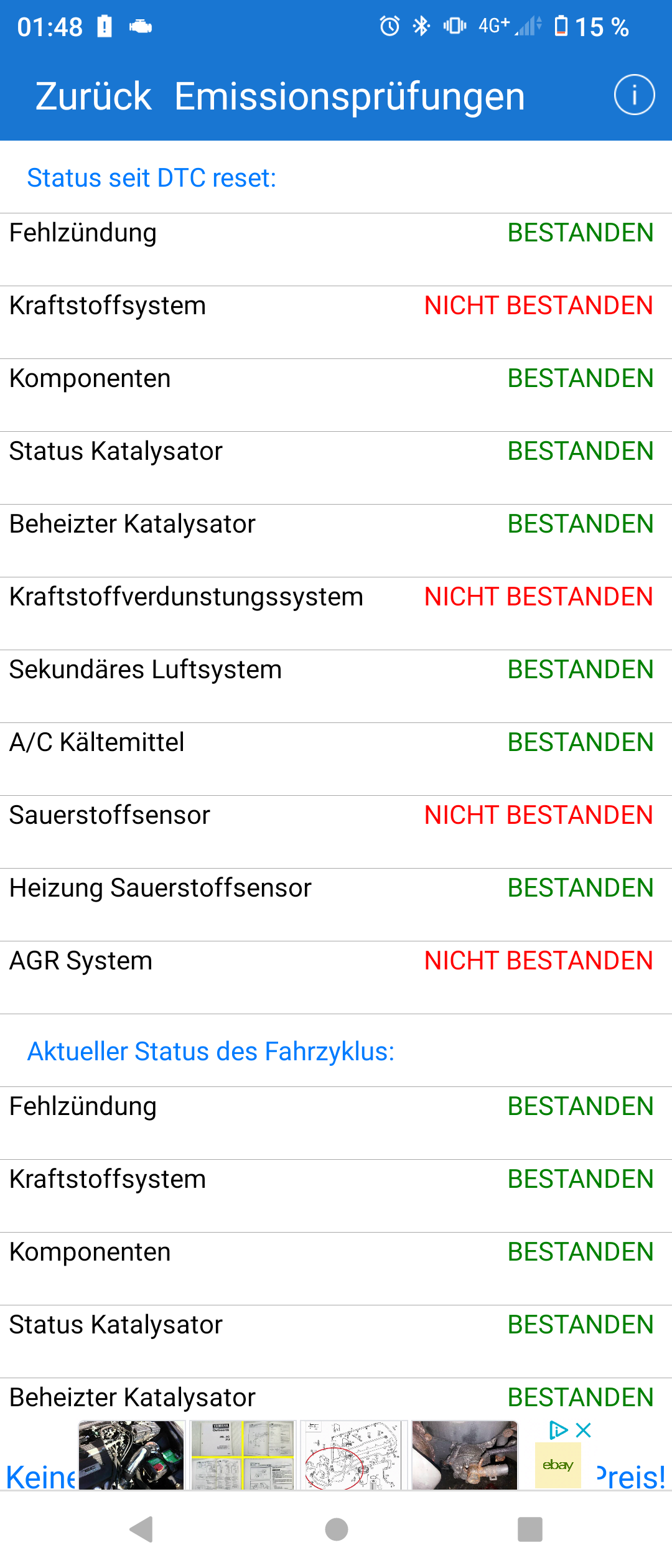Tap Zurück to go back
Image resolution: width=672 pixels, height=1568 pixels.
coord(93,96)
